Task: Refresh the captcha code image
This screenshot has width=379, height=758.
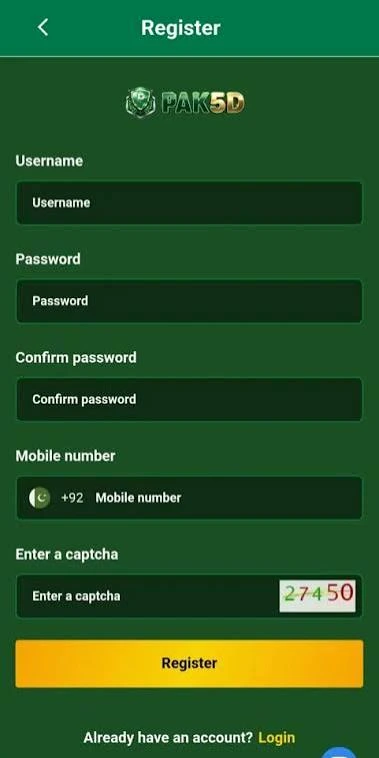Action: (318, 596)
